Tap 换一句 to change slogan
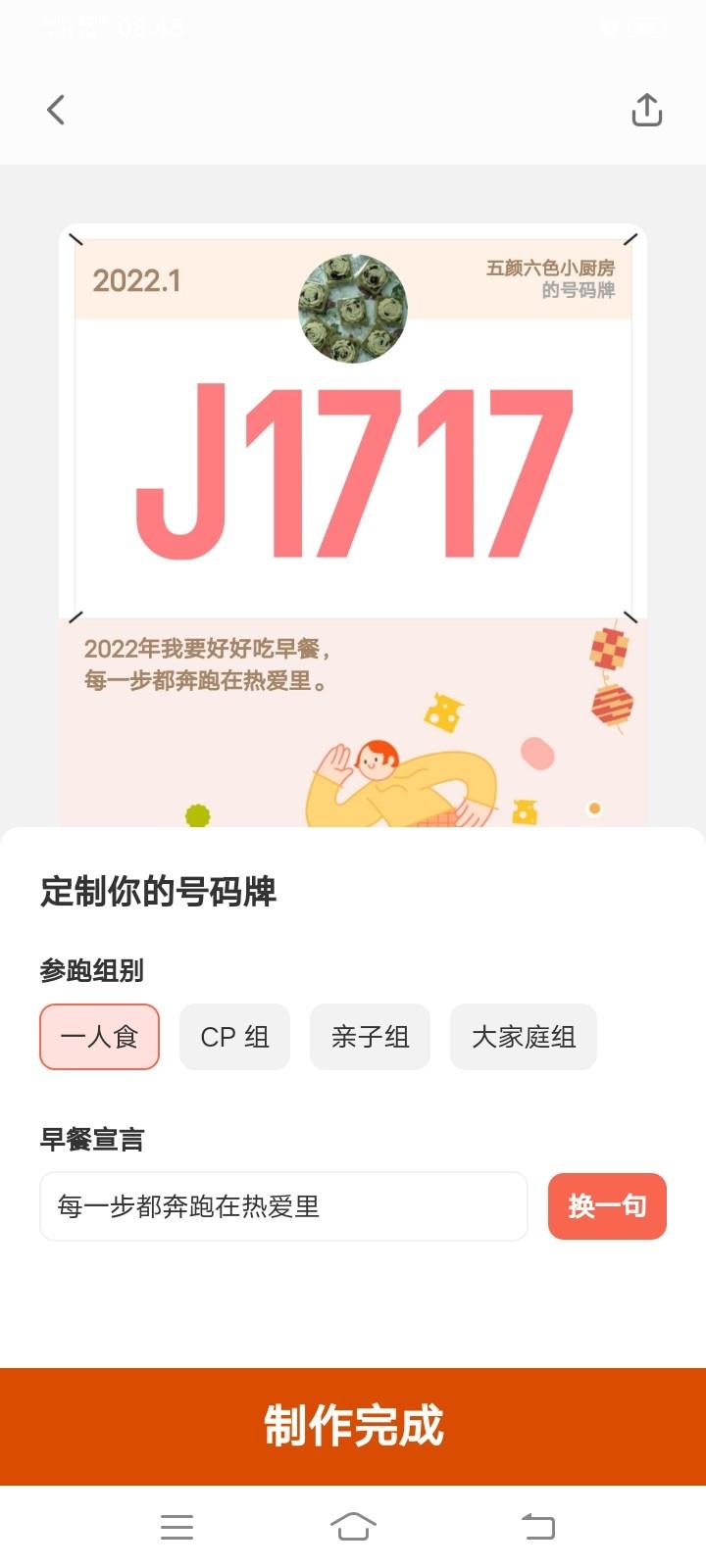The width and height of the screenshot is (706, 1568). point(607,1206)
